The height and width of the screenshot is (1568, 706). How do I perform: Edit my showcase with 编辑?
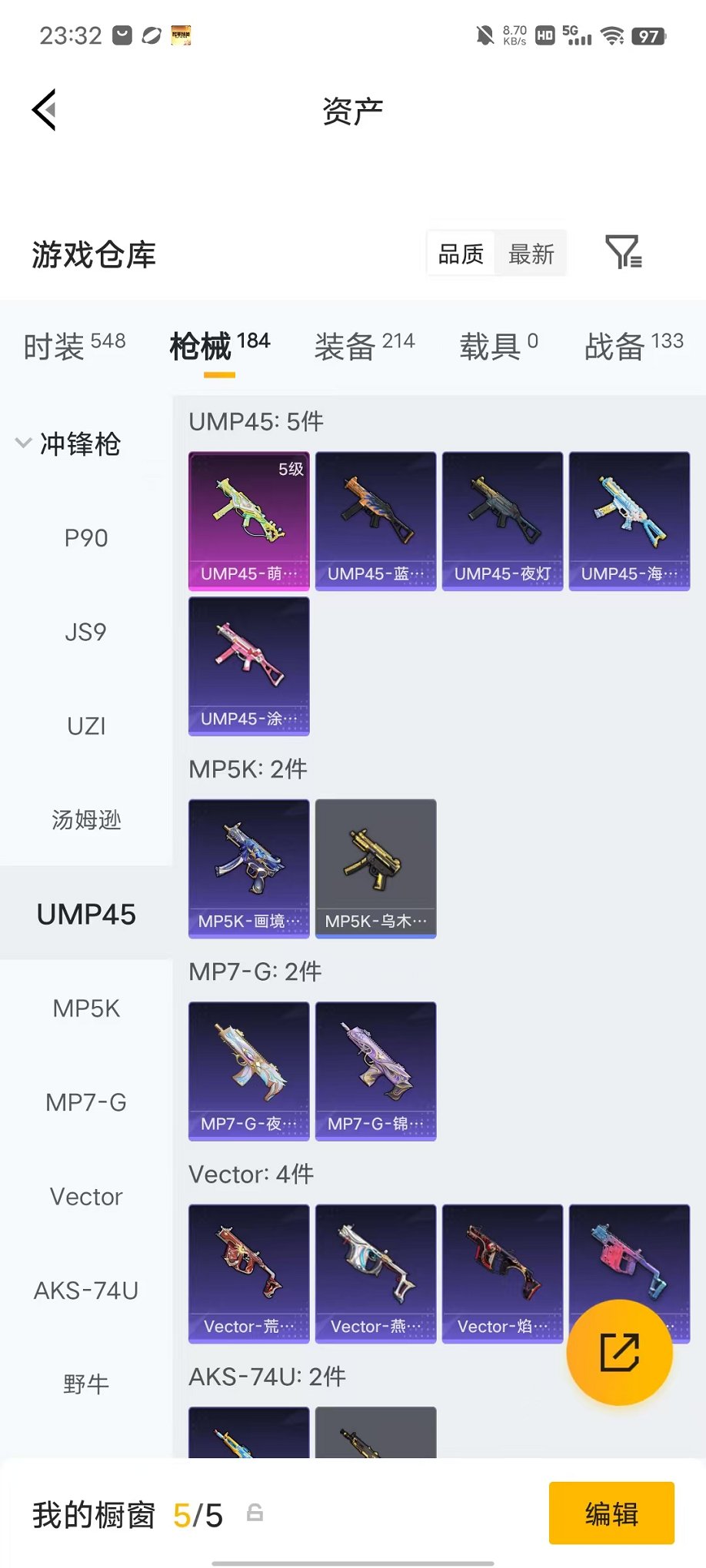pos(611,1513)
